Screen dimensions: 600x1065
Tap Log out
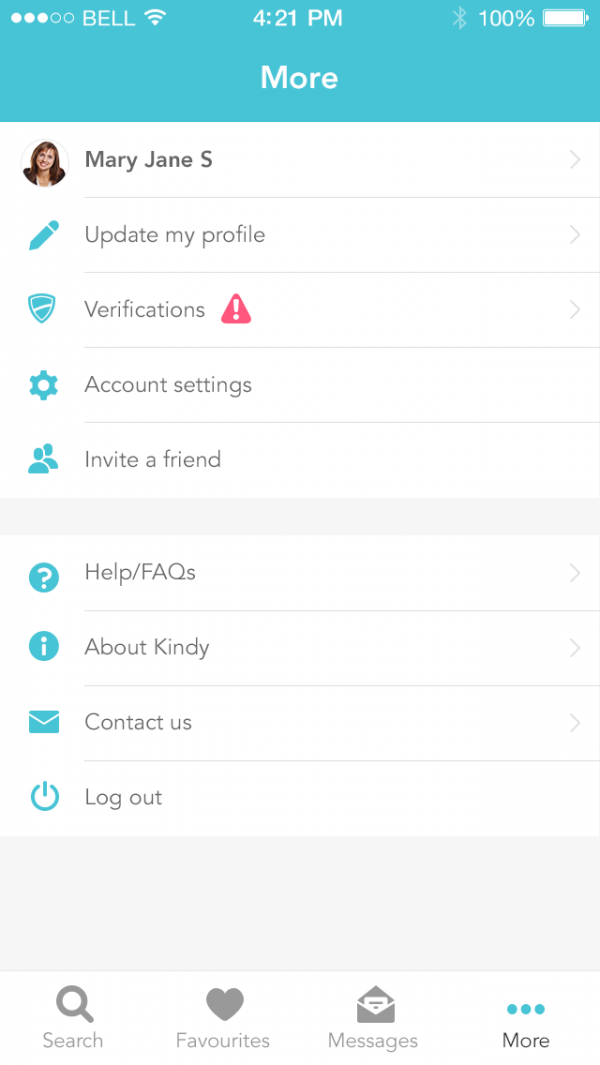pos(300,797)
